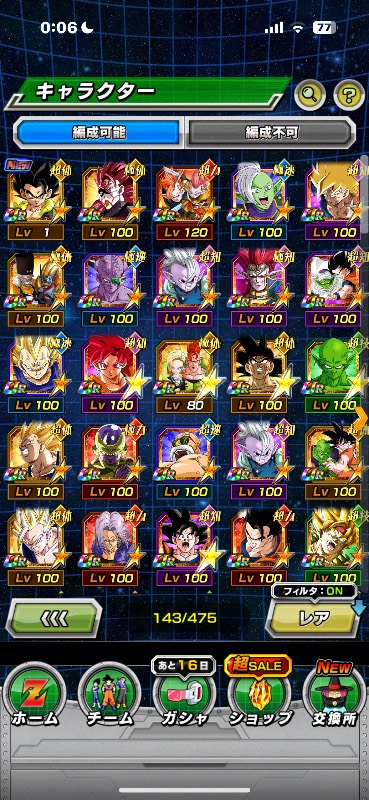
Task: Tap the orange arrow to next page
Action: point(361,419)
